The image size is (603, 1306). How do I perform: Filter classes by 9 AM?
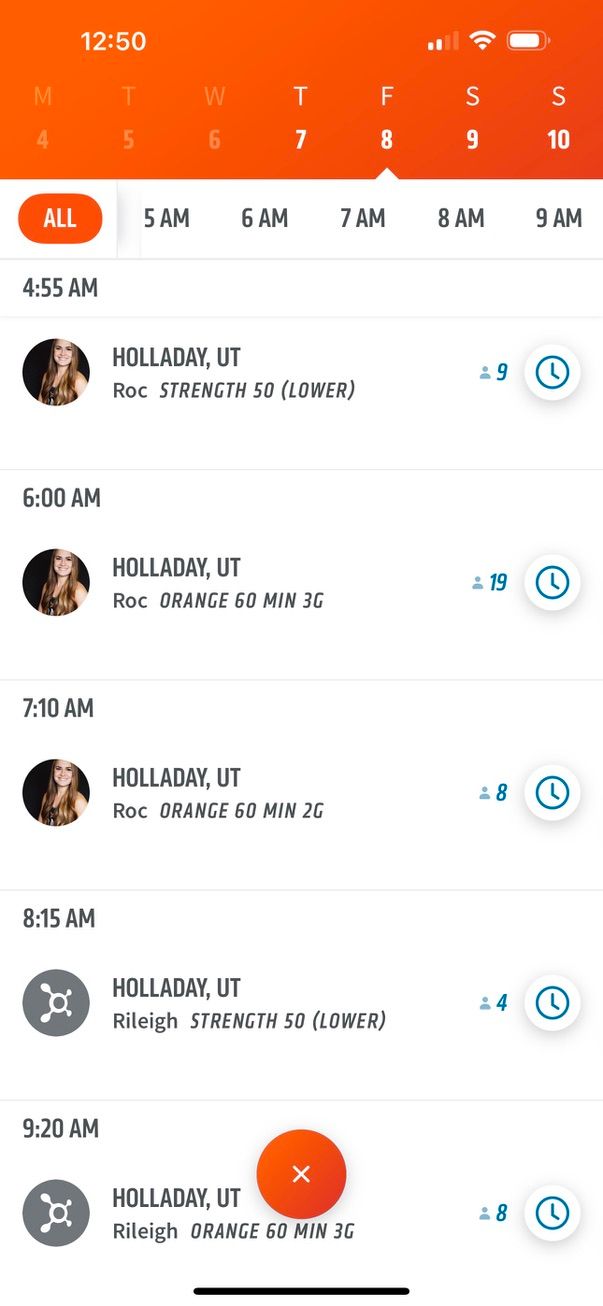pyautogui.click(x=558, y=218)
